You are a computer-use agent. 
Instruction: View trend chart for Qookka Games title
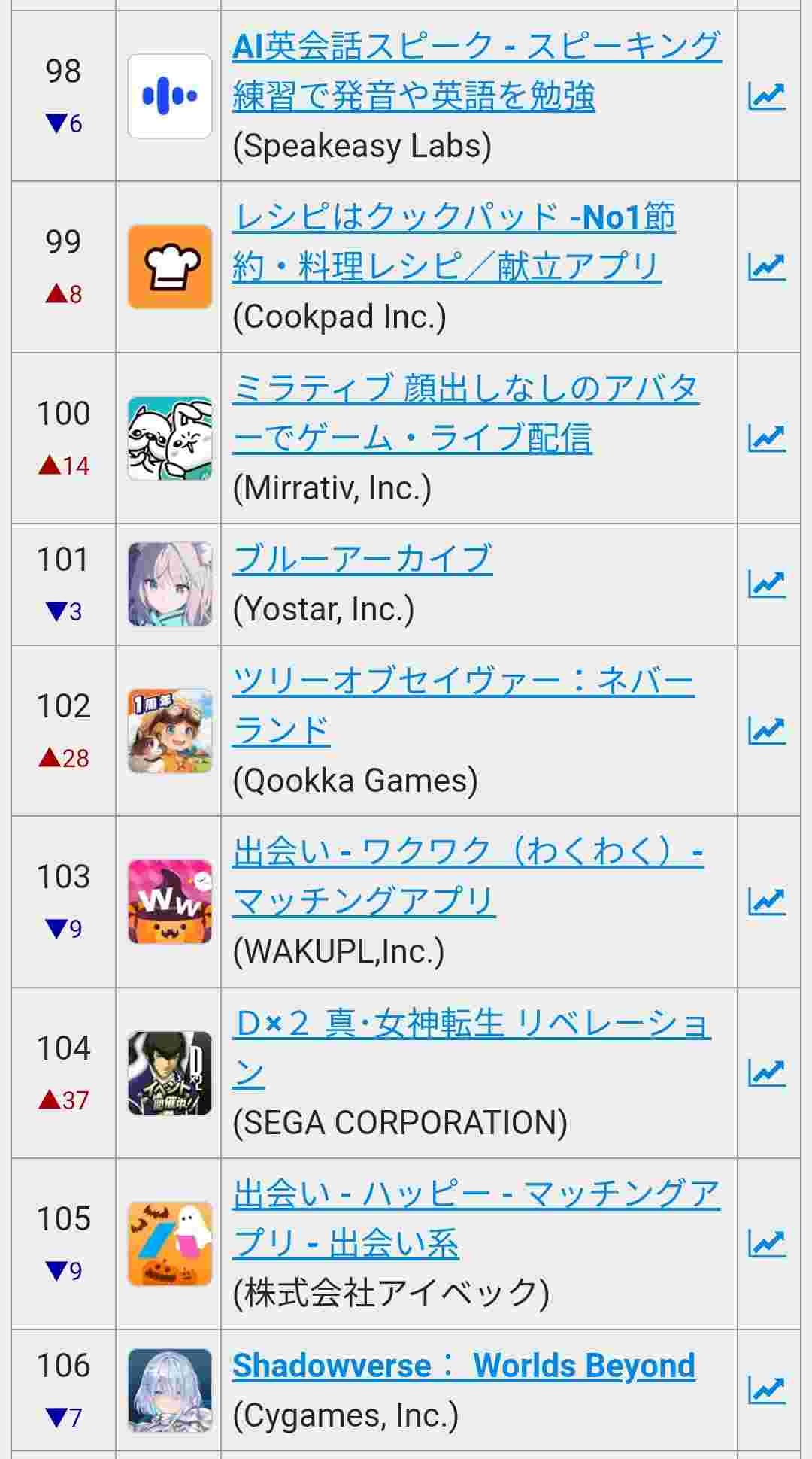point(767,730)
